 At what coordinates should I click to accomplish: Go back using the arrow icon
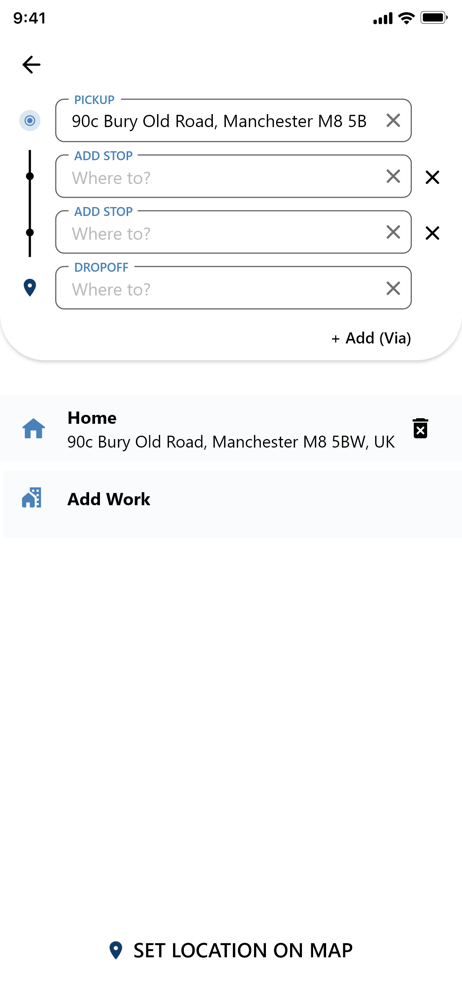tap(31, 64)
